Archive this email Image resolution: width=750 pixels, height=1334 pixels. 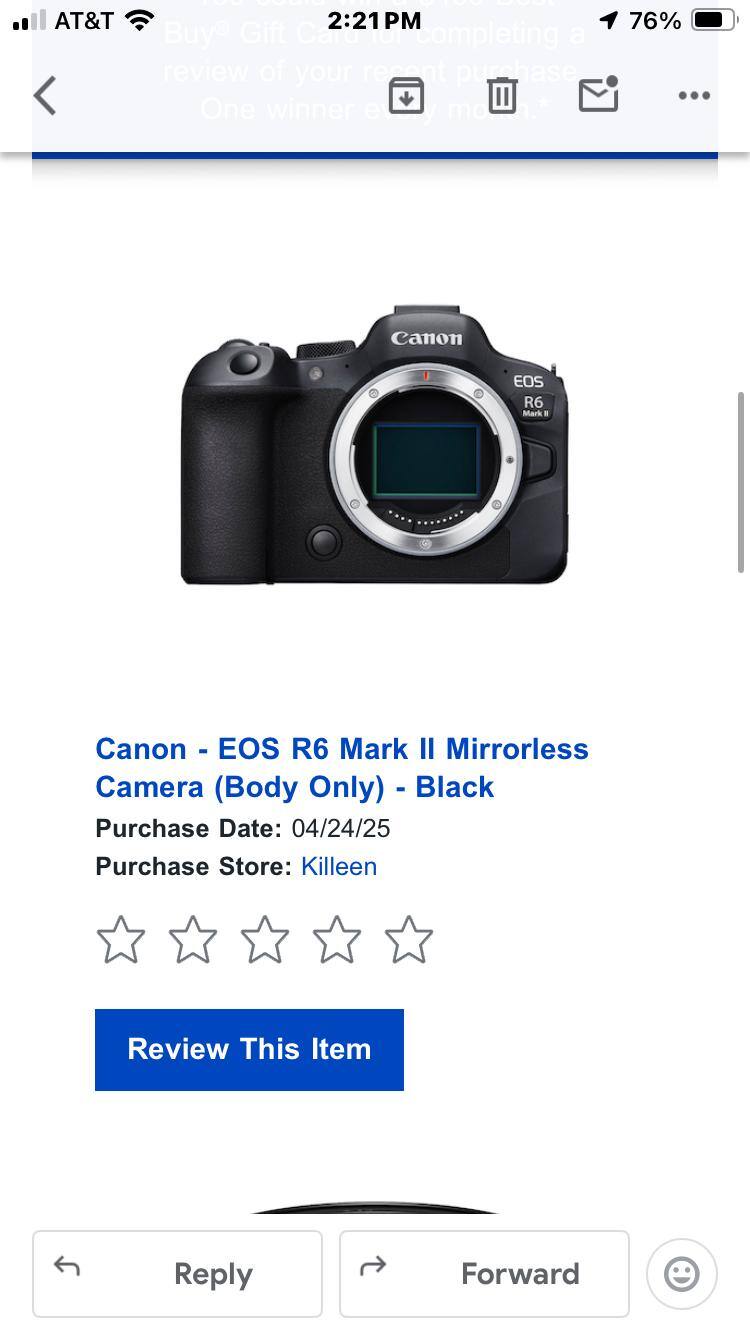coord(406,96)
